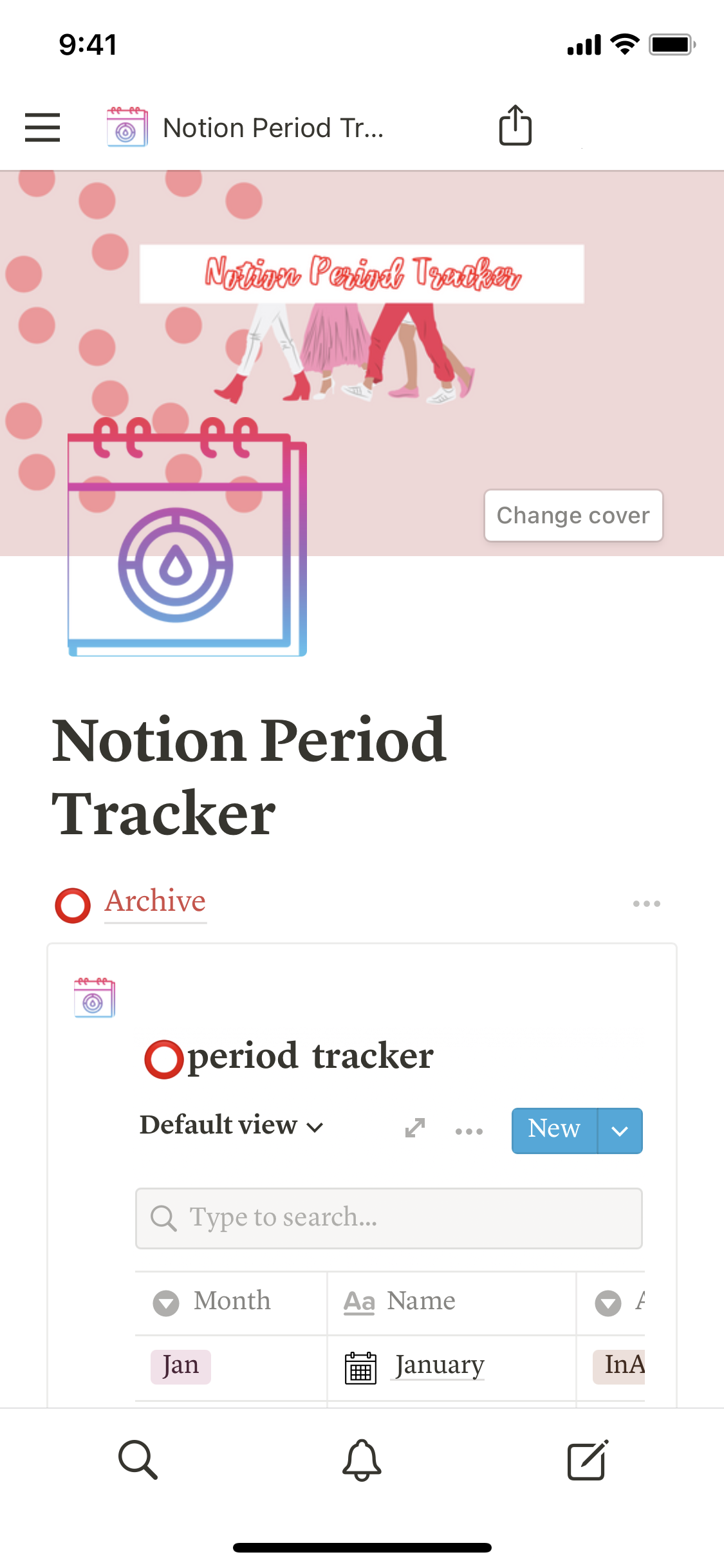Add a New database entry
This screenshot has height=1568, width=724.
(553, 1130)
